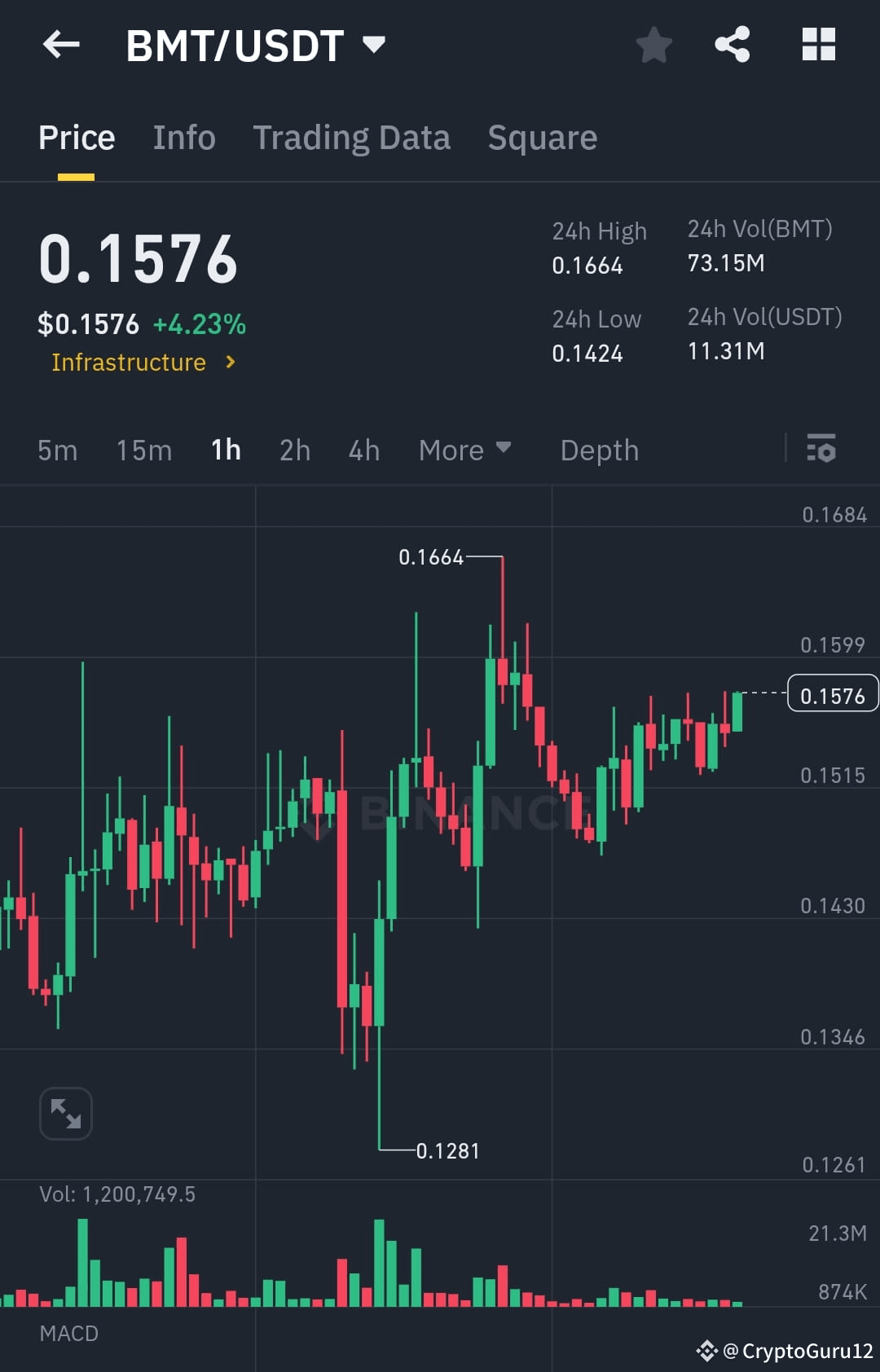Image resolution: width=880 pixels, height=1372 pixels.
Task: Switch to the 4h candle view
Action: coord(363,450)
